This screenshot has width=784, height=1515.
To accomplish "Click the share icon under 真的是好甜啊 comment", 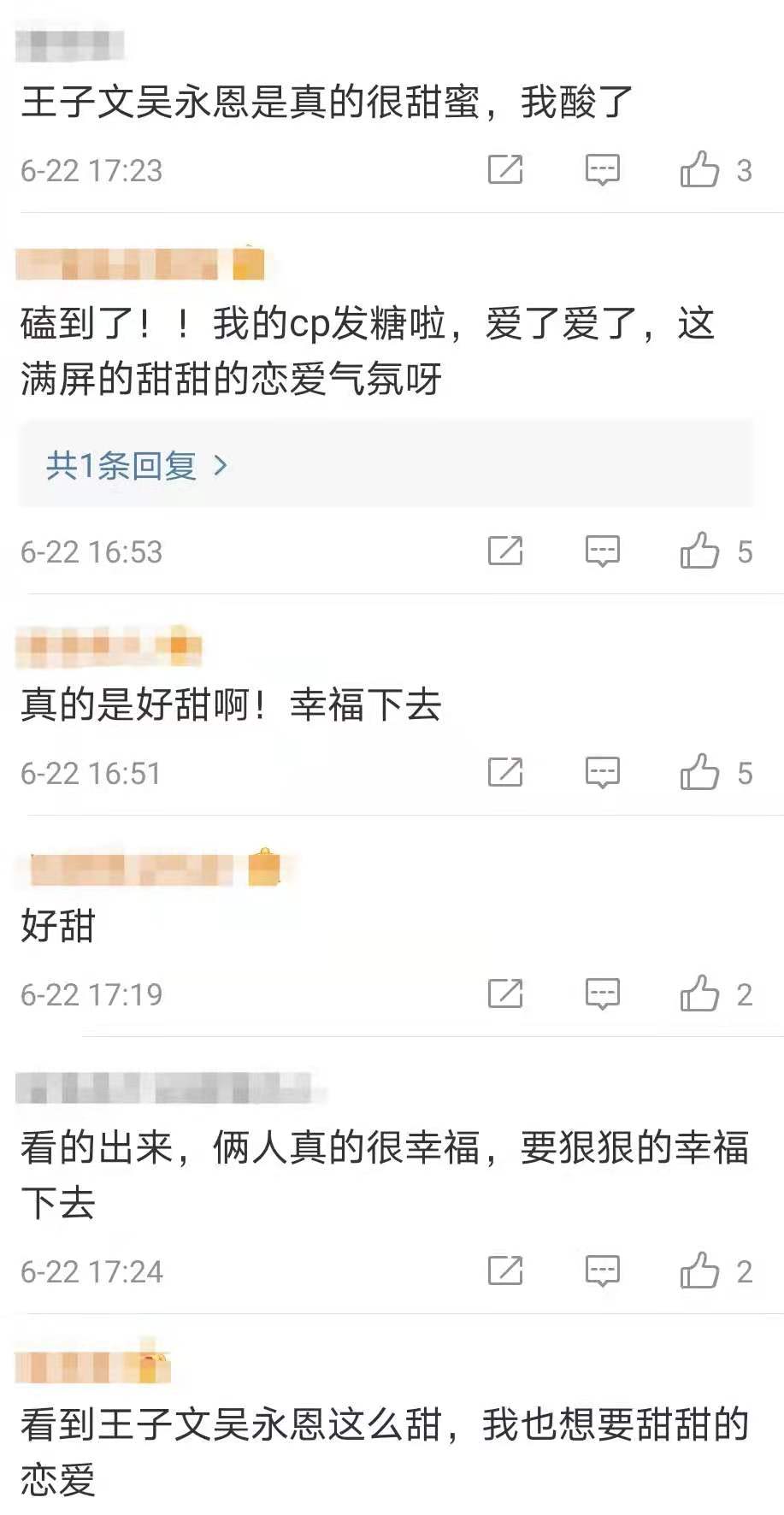I will [507, 773].
